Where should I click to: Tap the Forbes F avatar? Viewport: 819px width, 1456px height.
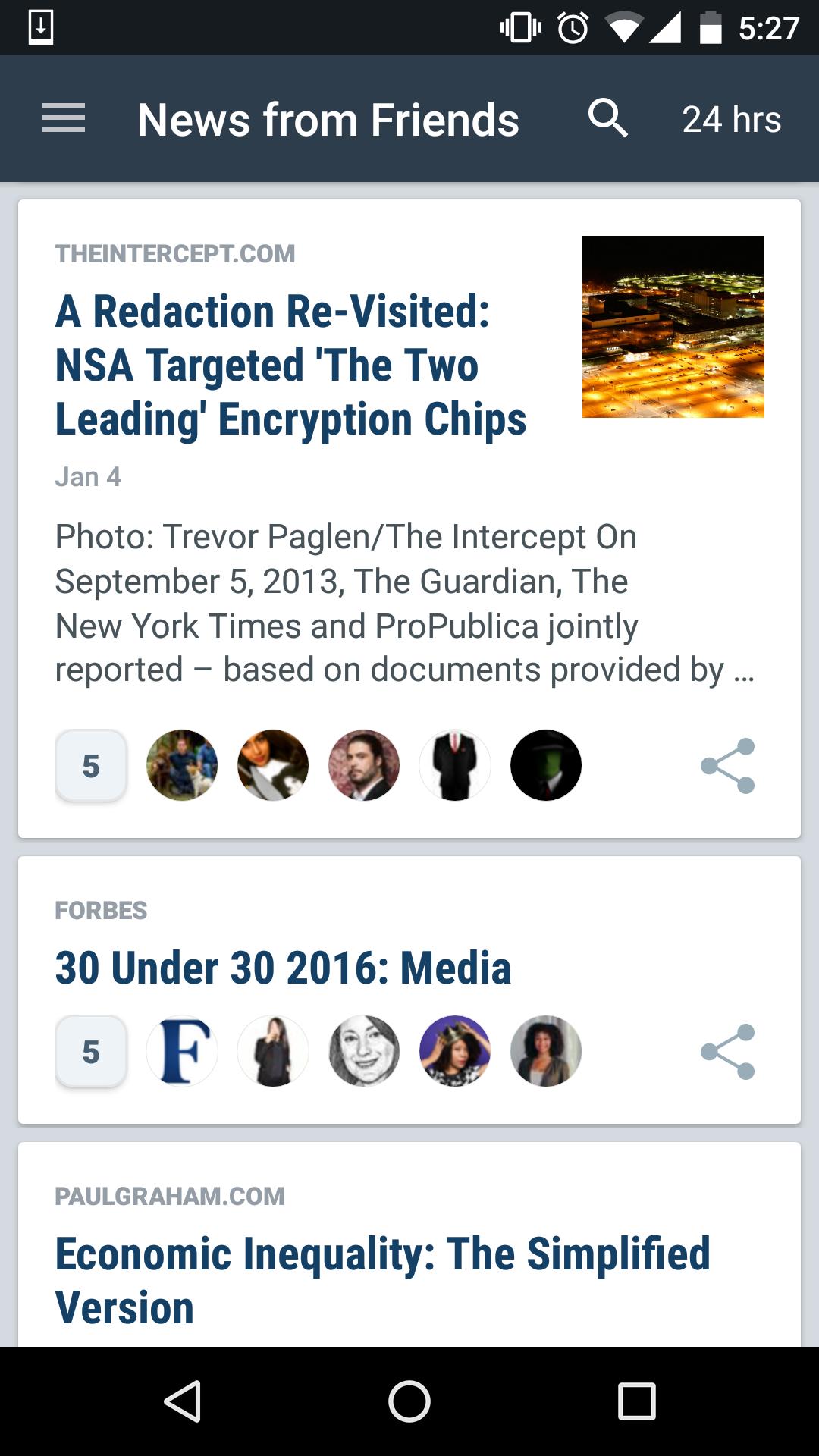tap(182, 1052)
